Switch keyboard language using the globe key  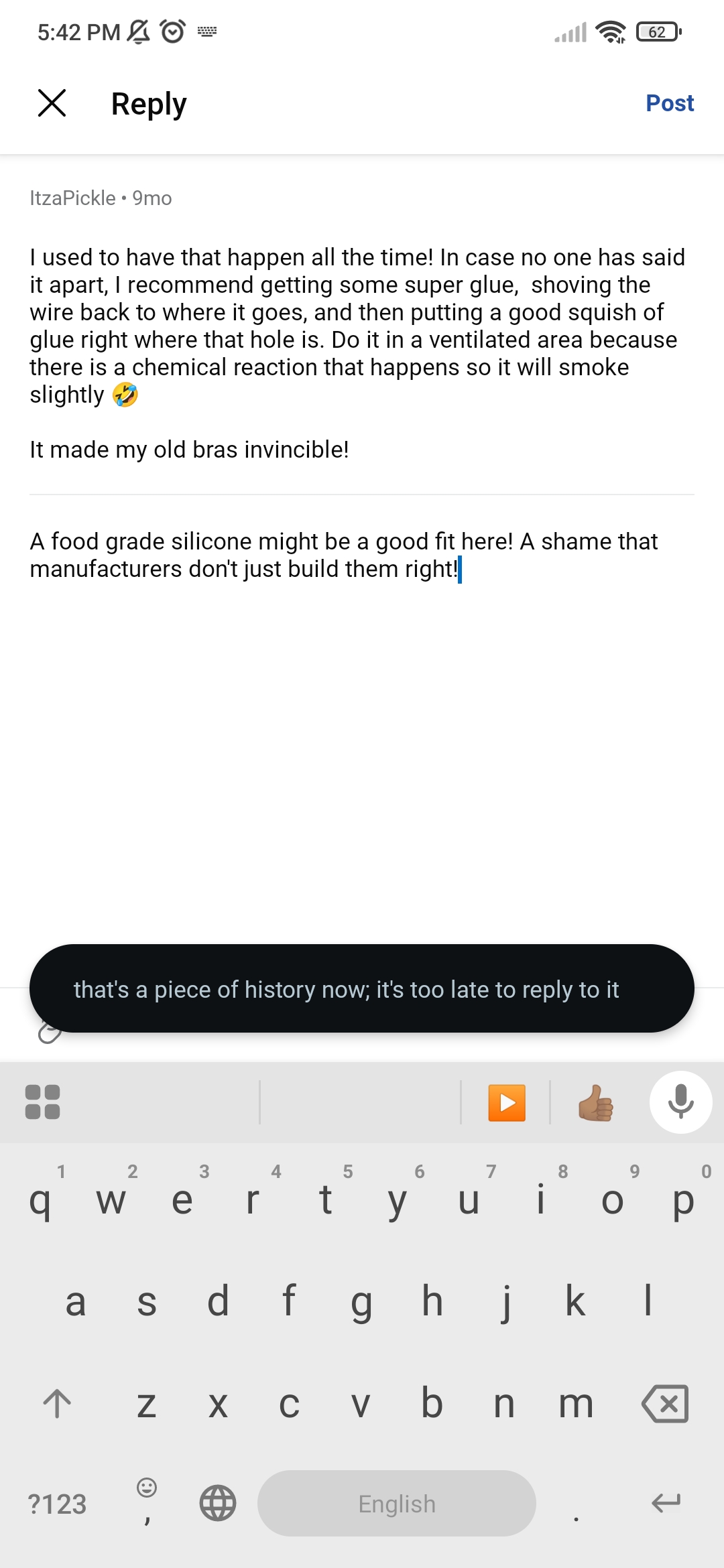(216, 1503)
